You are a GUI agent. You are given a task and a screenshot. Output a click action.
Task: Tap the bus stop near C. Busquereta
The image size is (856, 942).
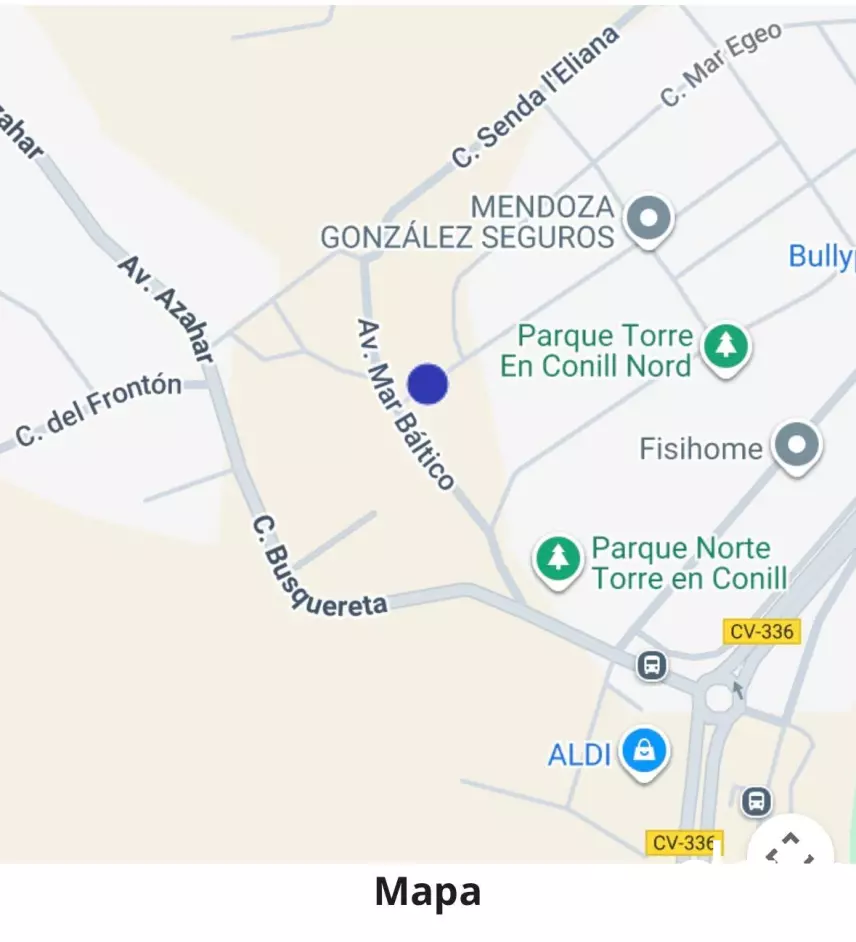652,664
